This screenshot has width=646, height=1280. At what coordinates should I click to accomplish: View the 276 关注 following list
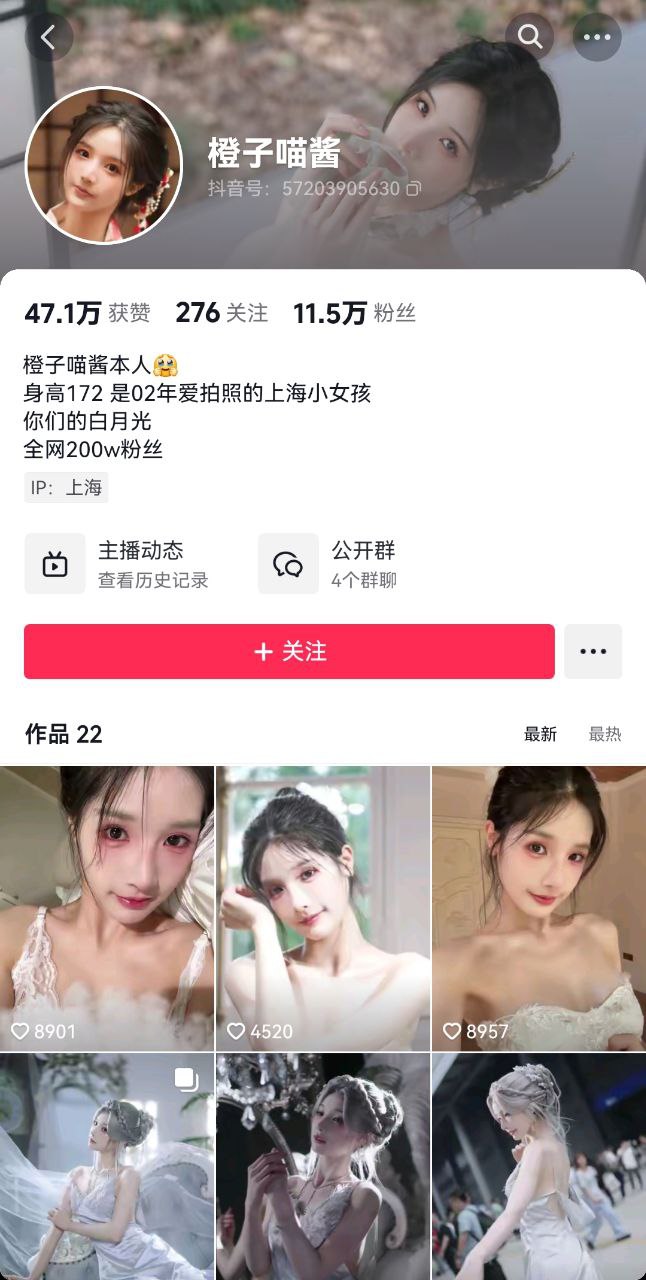point(221,313)
